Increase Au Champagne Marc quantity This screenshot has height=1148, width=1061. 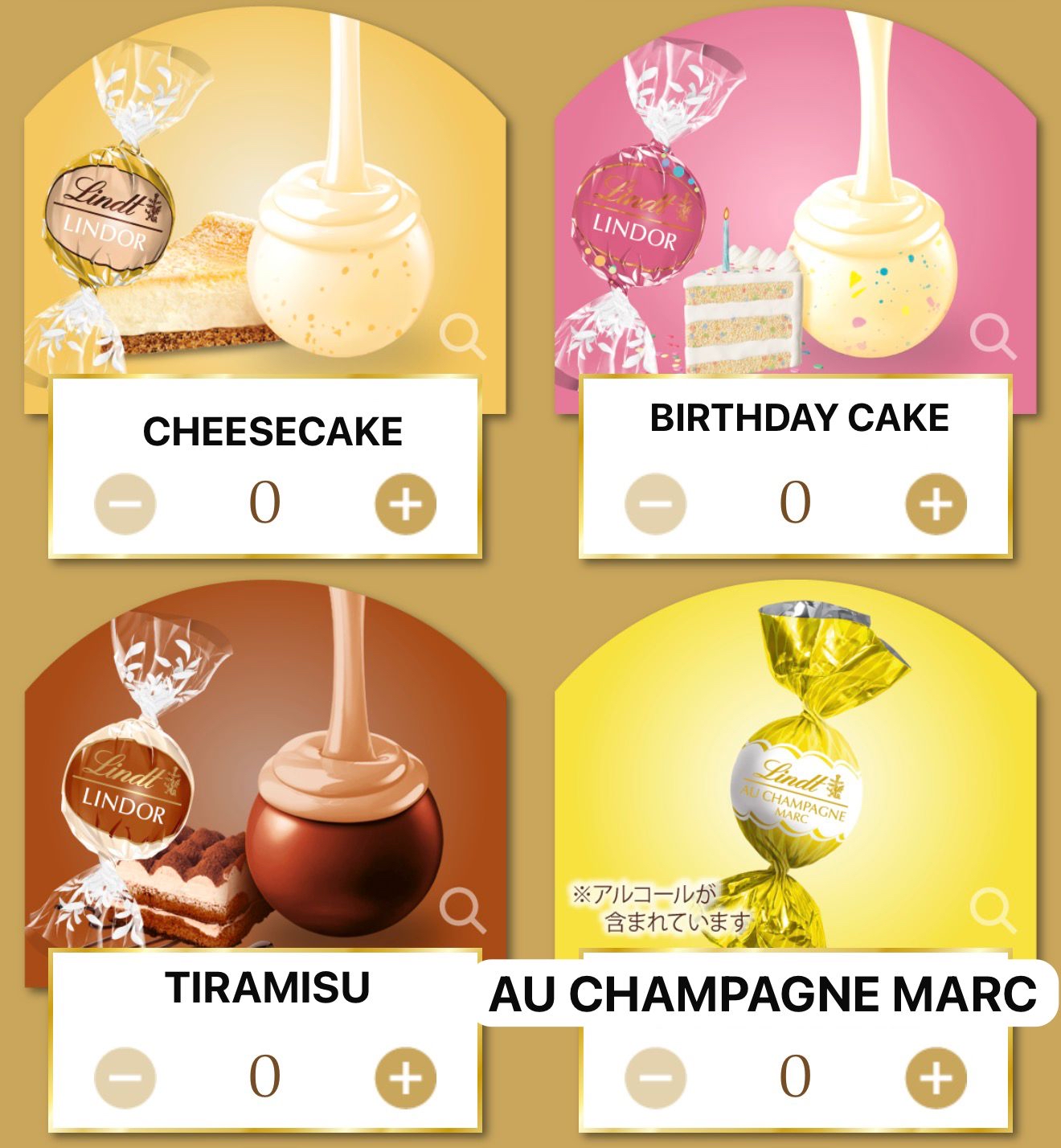click(936, 1078)
